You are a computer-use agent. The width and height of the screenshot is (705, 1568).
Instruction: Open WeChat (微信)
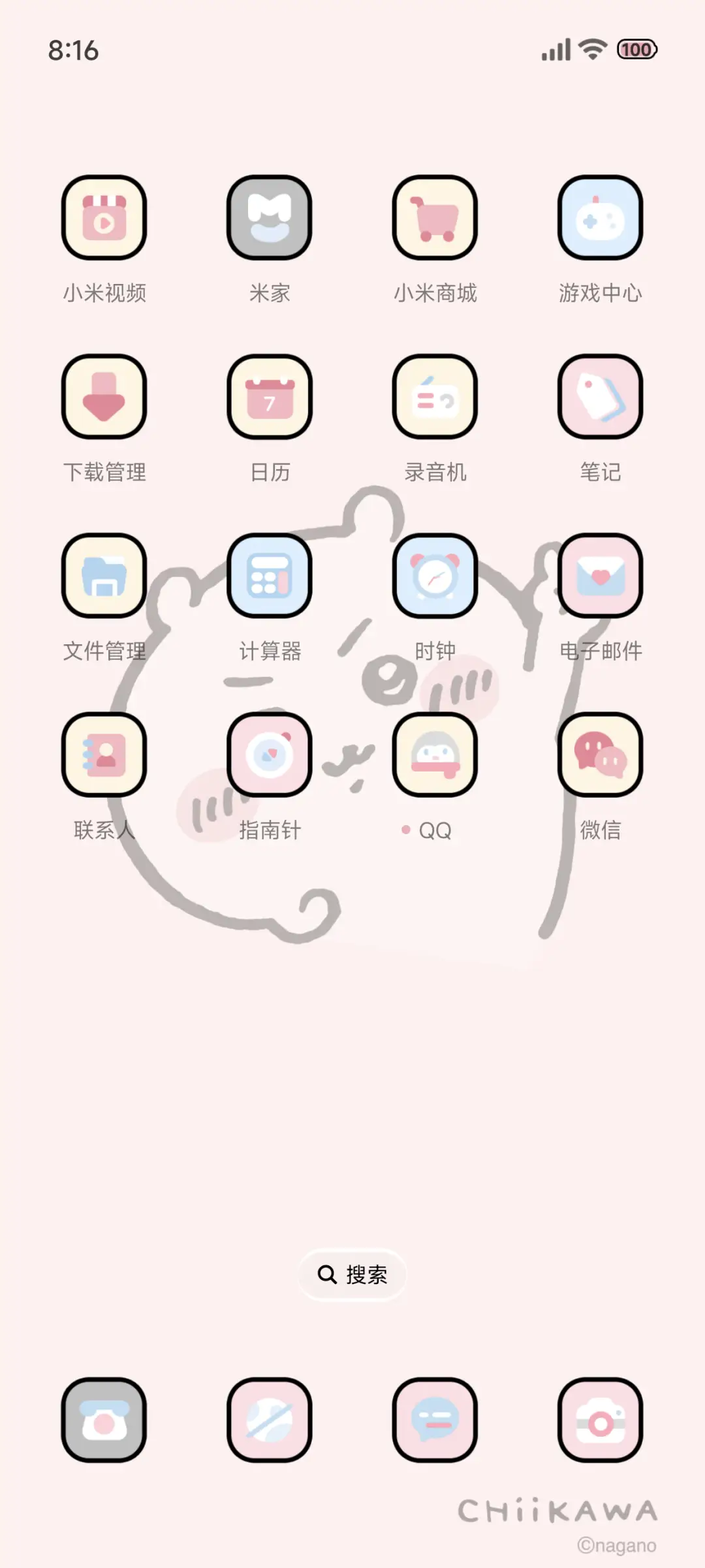(601, 756)
